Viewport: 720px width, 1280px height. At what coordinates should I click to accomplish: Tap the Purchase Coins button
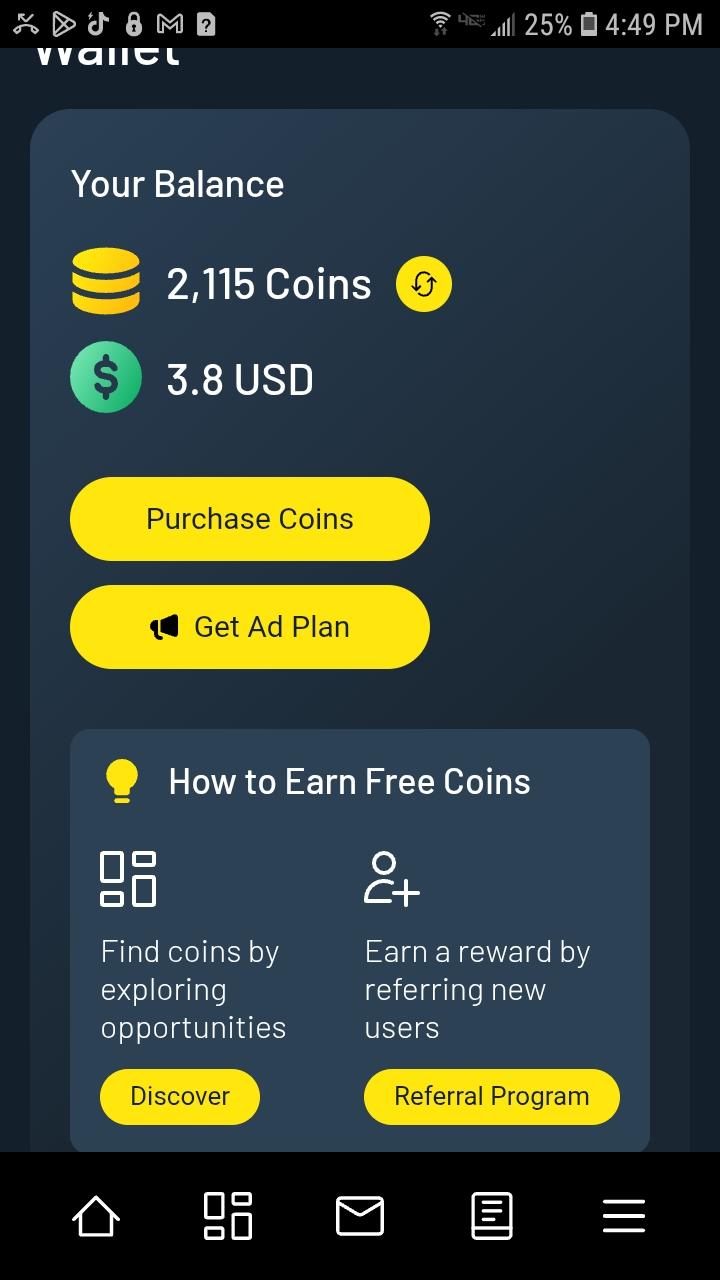(x=250, y=519)
